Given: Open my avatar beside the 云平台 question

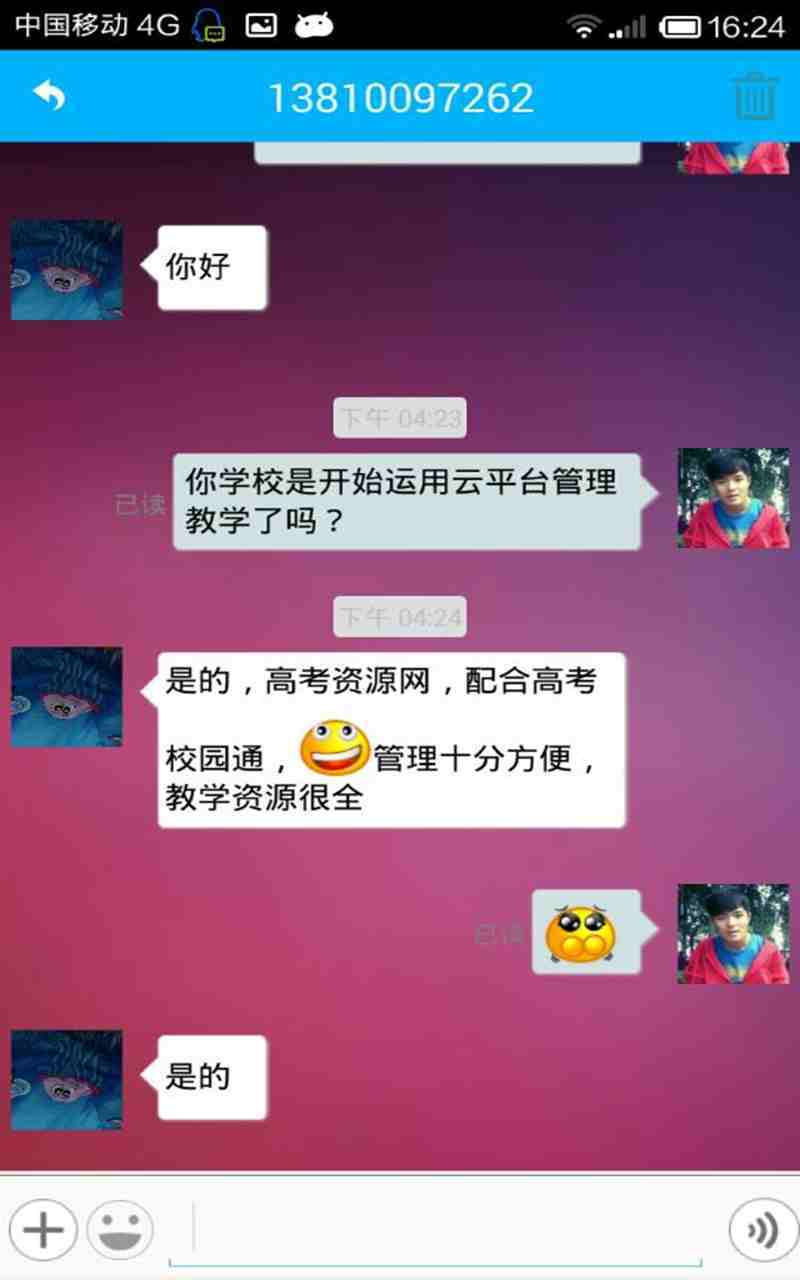Looking at the screenshot, I should click(733, 498).
